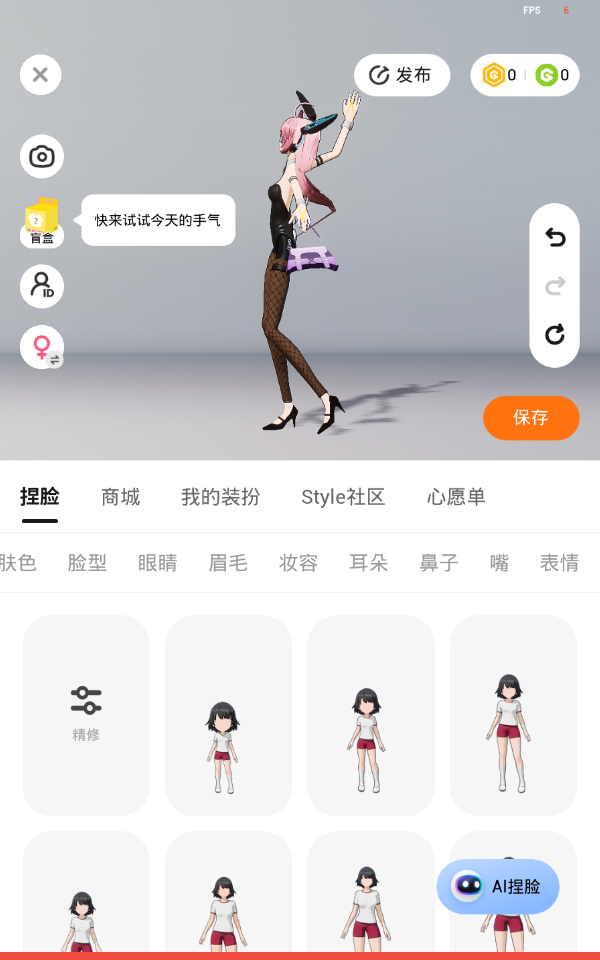
Task: Select the 脸型 face shape category
Action: pos(87,562)
